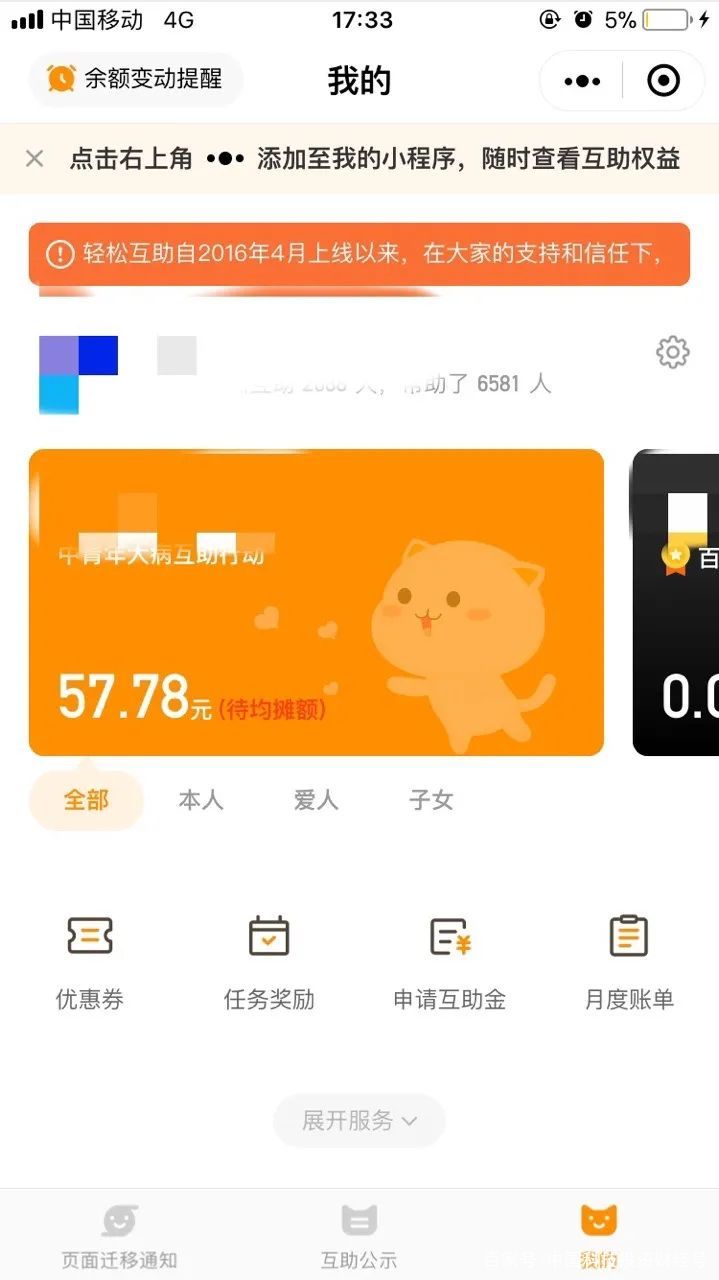Switch to the 子女 tab

pyautogui.click(x=431, y=800)
